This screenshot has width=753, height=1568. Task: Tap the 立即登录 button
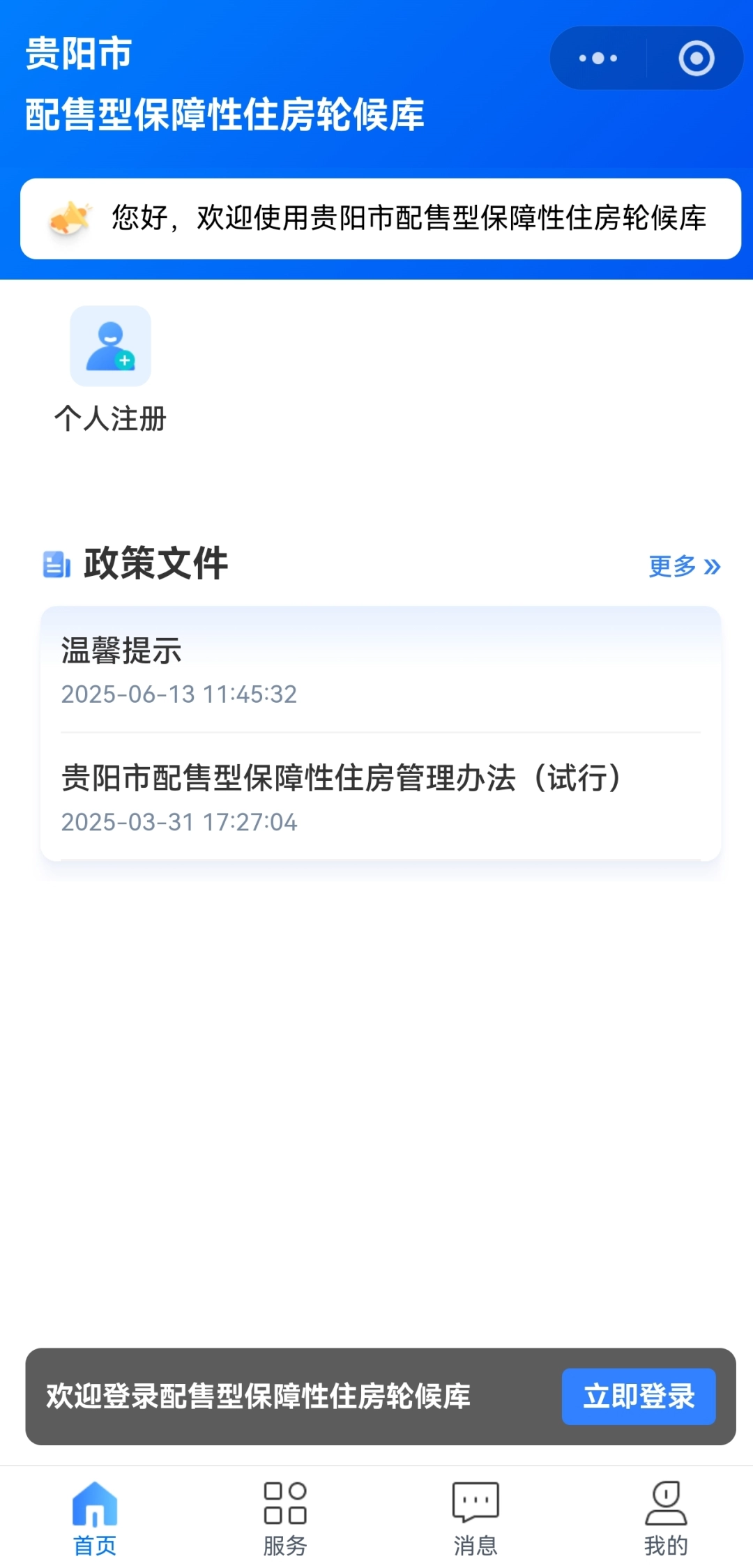pos(638,1396)
